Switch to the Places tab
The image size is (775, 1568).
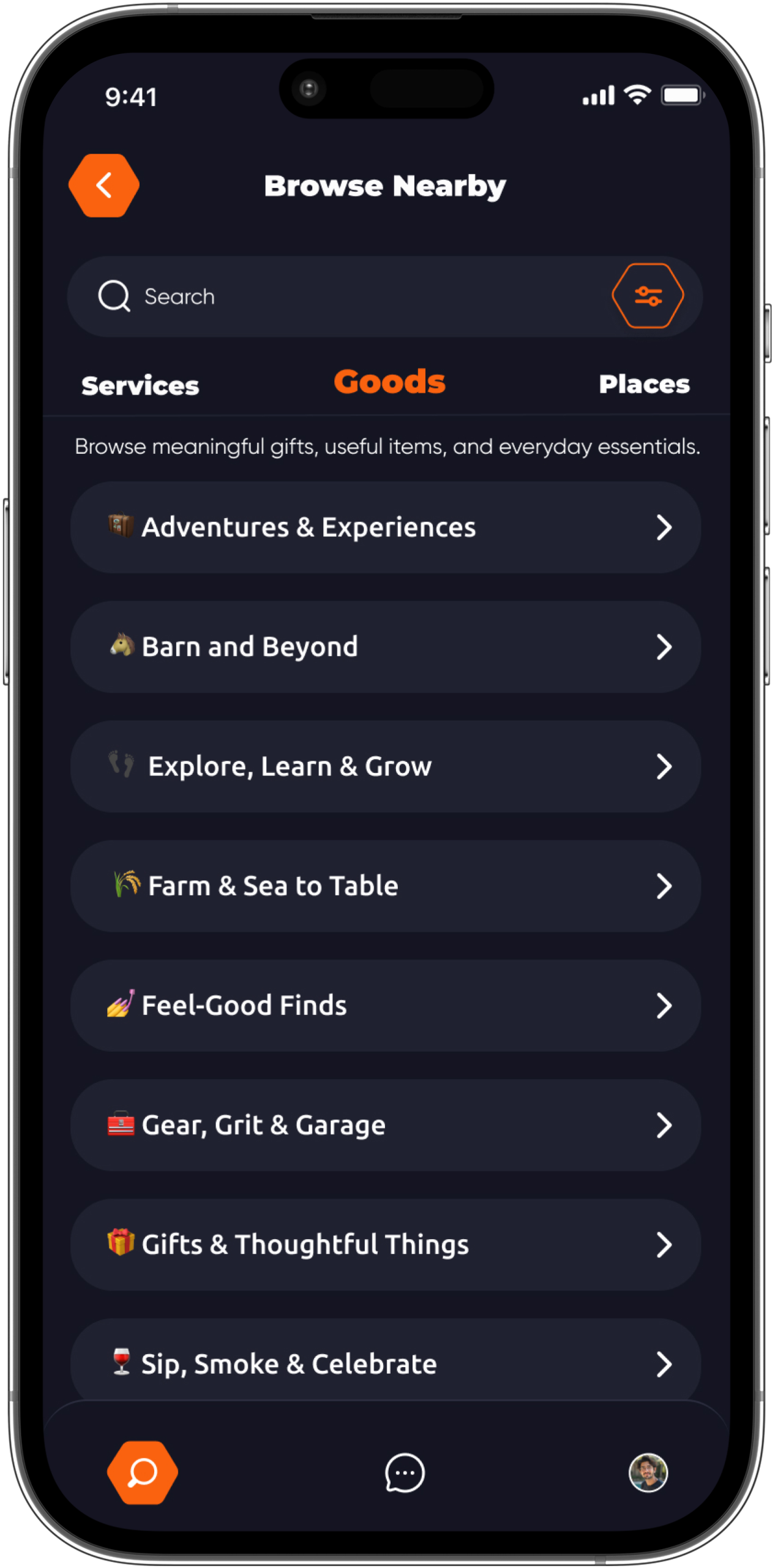643,384
